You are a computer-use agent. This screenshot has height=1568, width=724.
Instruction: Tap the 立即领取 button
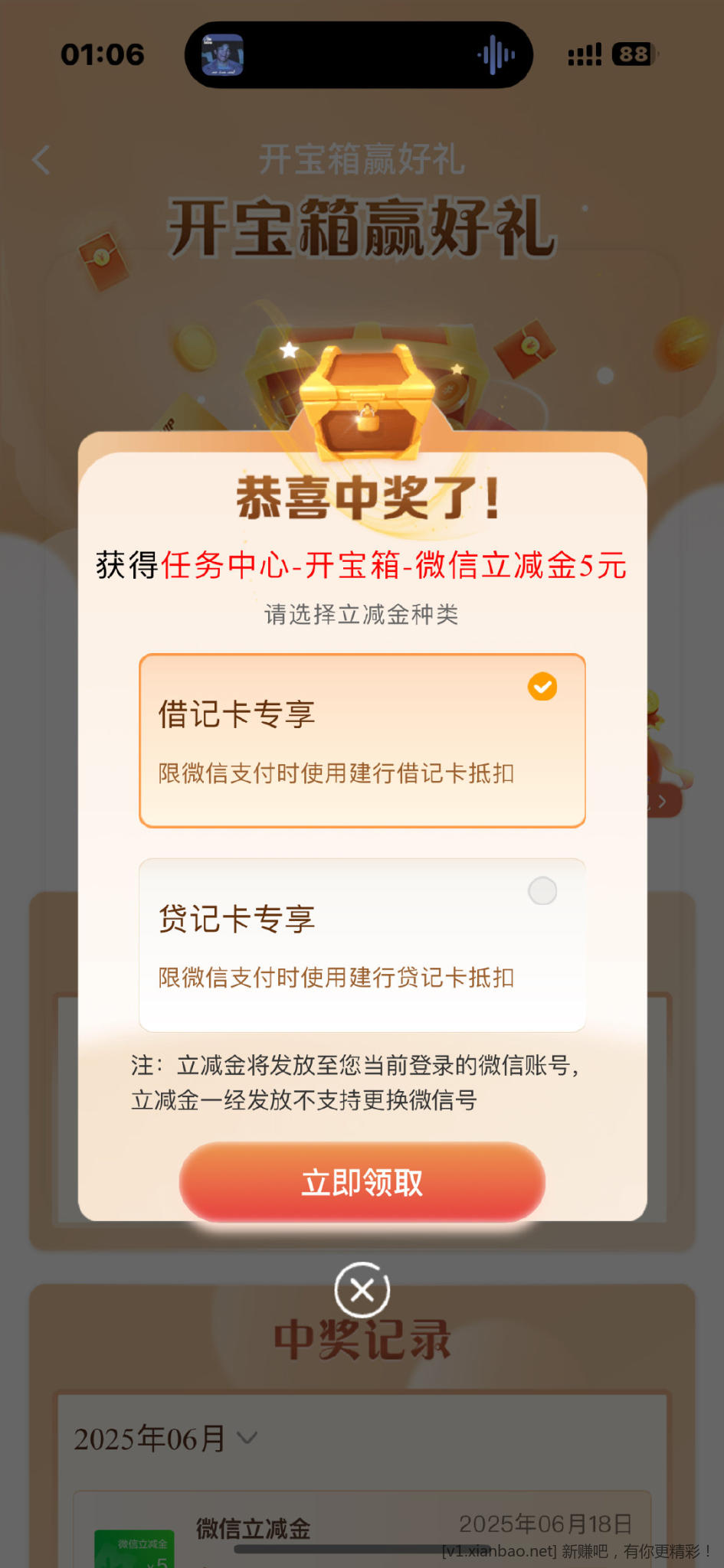pyautogui.click(x=362, y=1182)
